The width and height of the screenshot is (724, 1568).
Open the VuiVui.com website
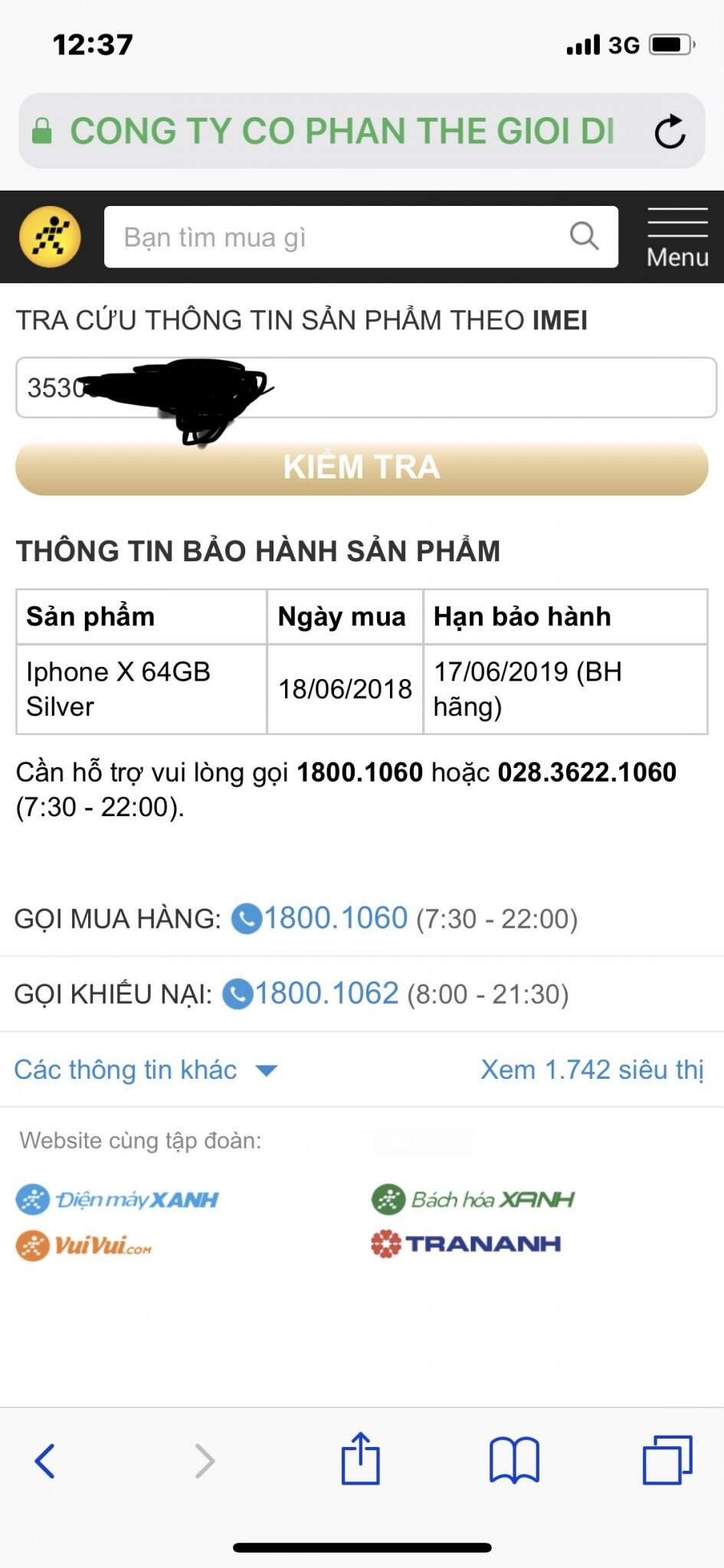click(84, 1246)
